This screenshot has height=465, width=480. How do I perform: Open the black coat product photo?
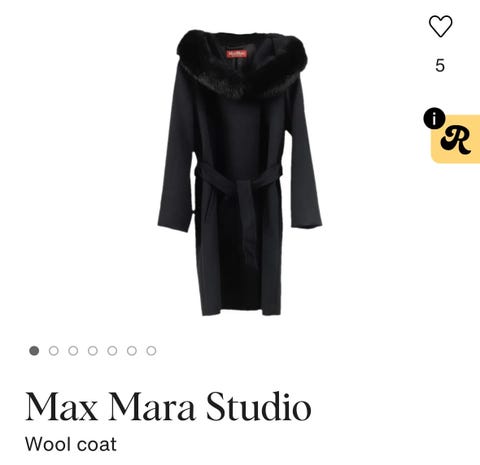coord(239,173)
